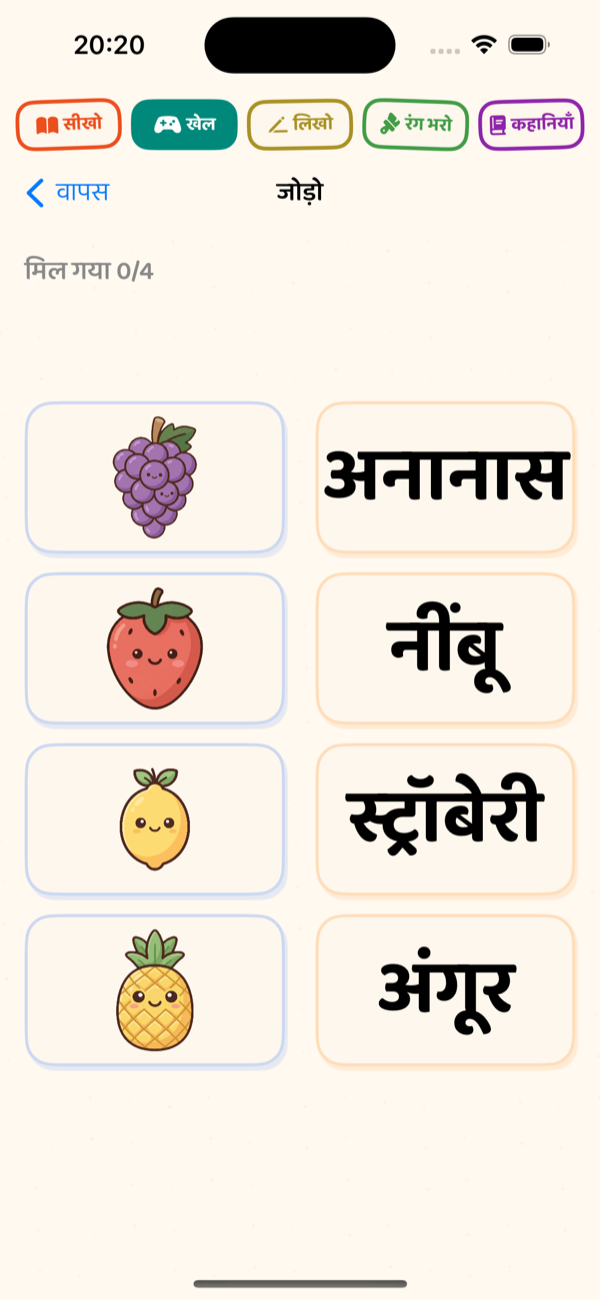Select the अंगूर word card
The width and height of the screenshot is (600, 1300).
pyautogui.click(x=445, y=990)
